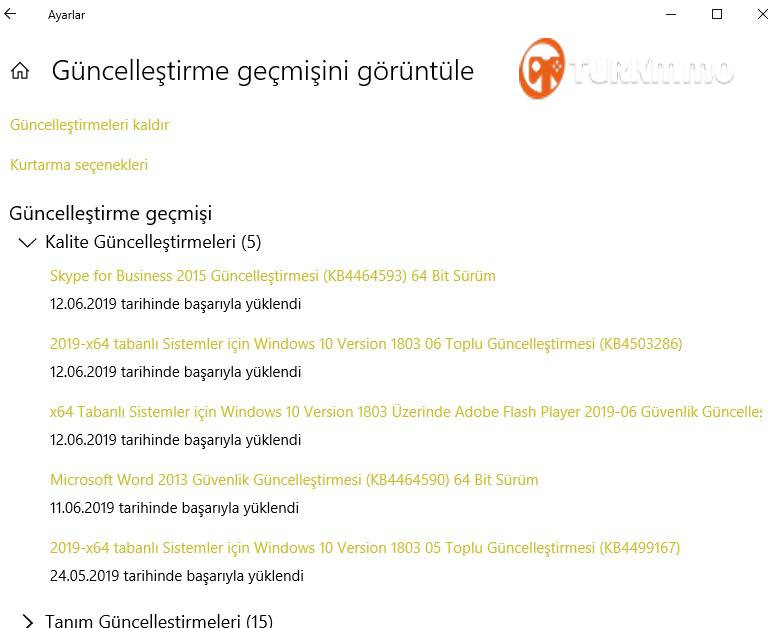Minimize the Ayarlar window
Viewport: 773px width, 628px height.
[x=671, y=14]
